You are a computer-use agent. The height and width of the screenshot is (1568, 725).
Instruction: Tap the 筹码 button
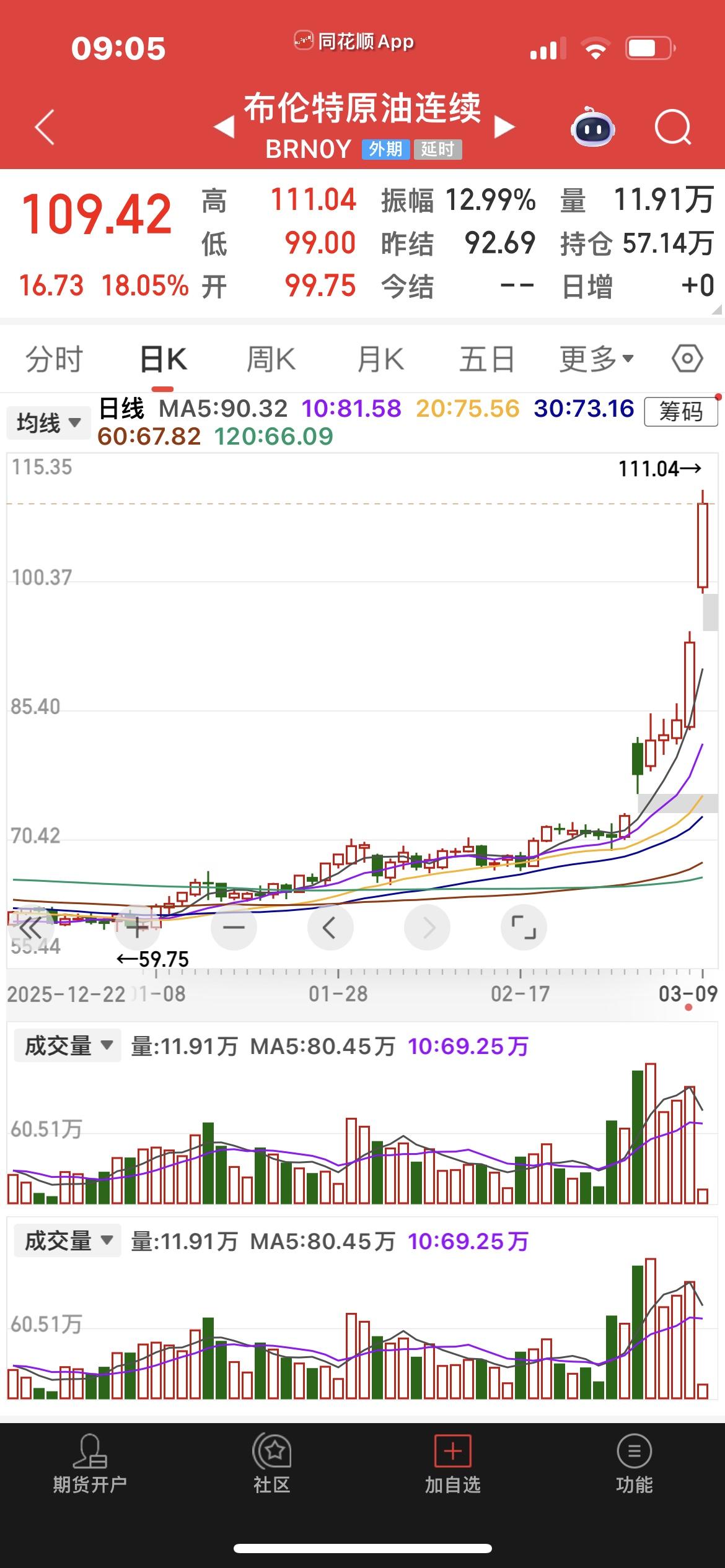coord(680,412)
